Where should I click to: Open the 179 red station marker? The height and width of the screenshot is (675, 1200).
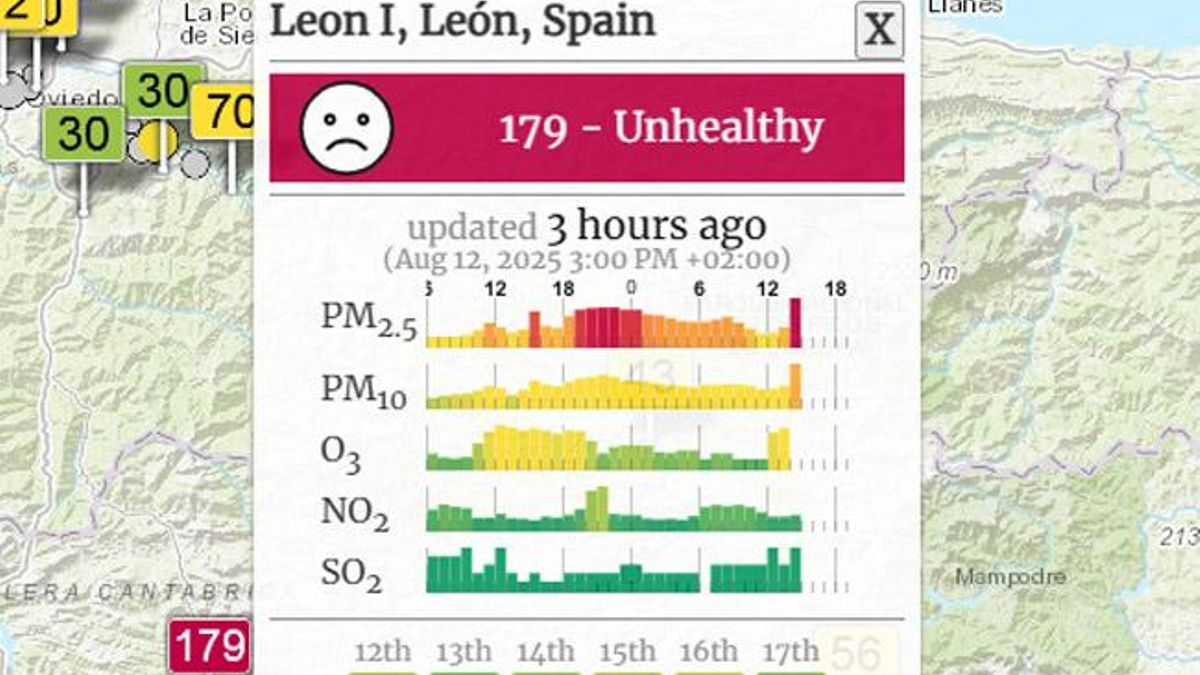pyautogui.click(x=208, y=645)
